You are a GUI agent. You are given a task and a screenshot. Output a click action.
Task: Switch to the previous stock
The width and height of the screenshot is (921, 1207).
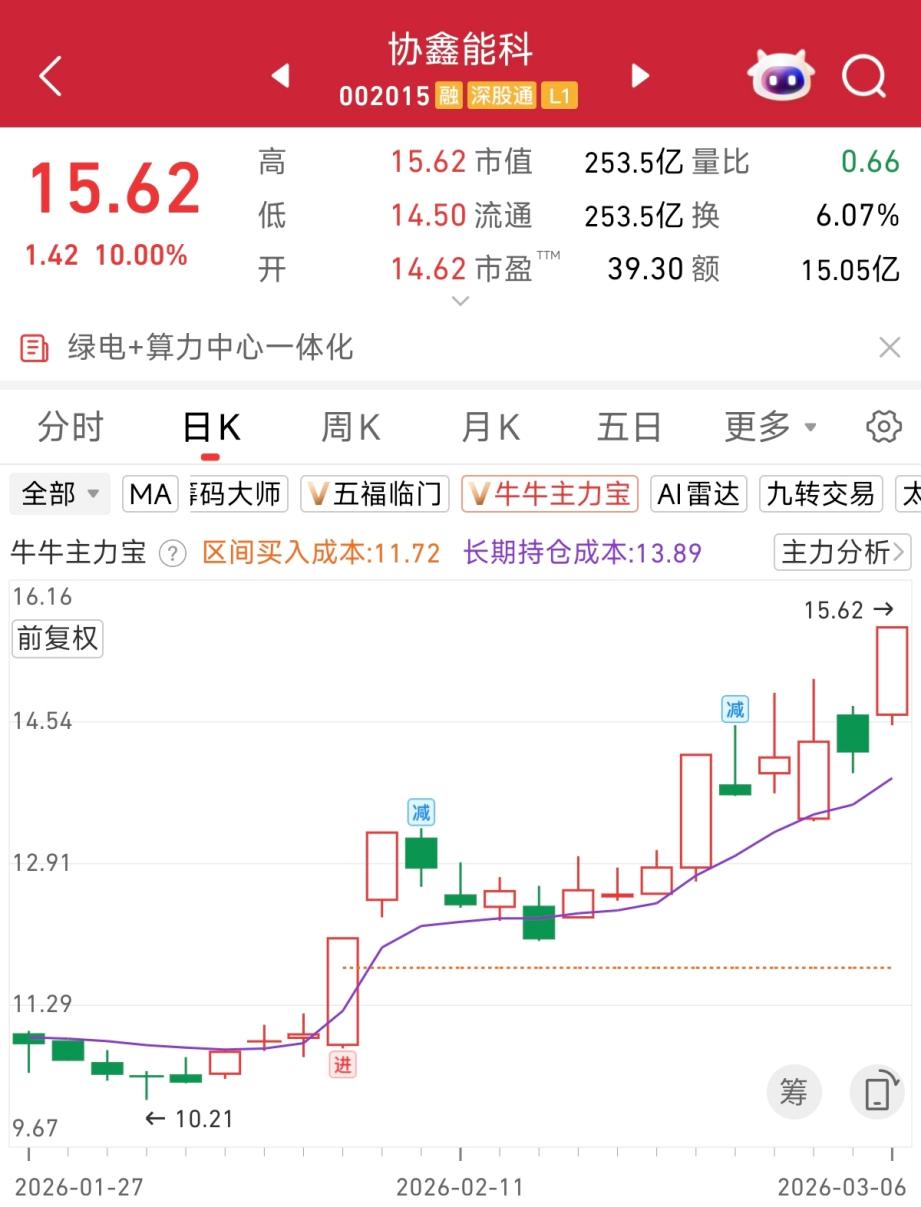(x=281, y=76)
